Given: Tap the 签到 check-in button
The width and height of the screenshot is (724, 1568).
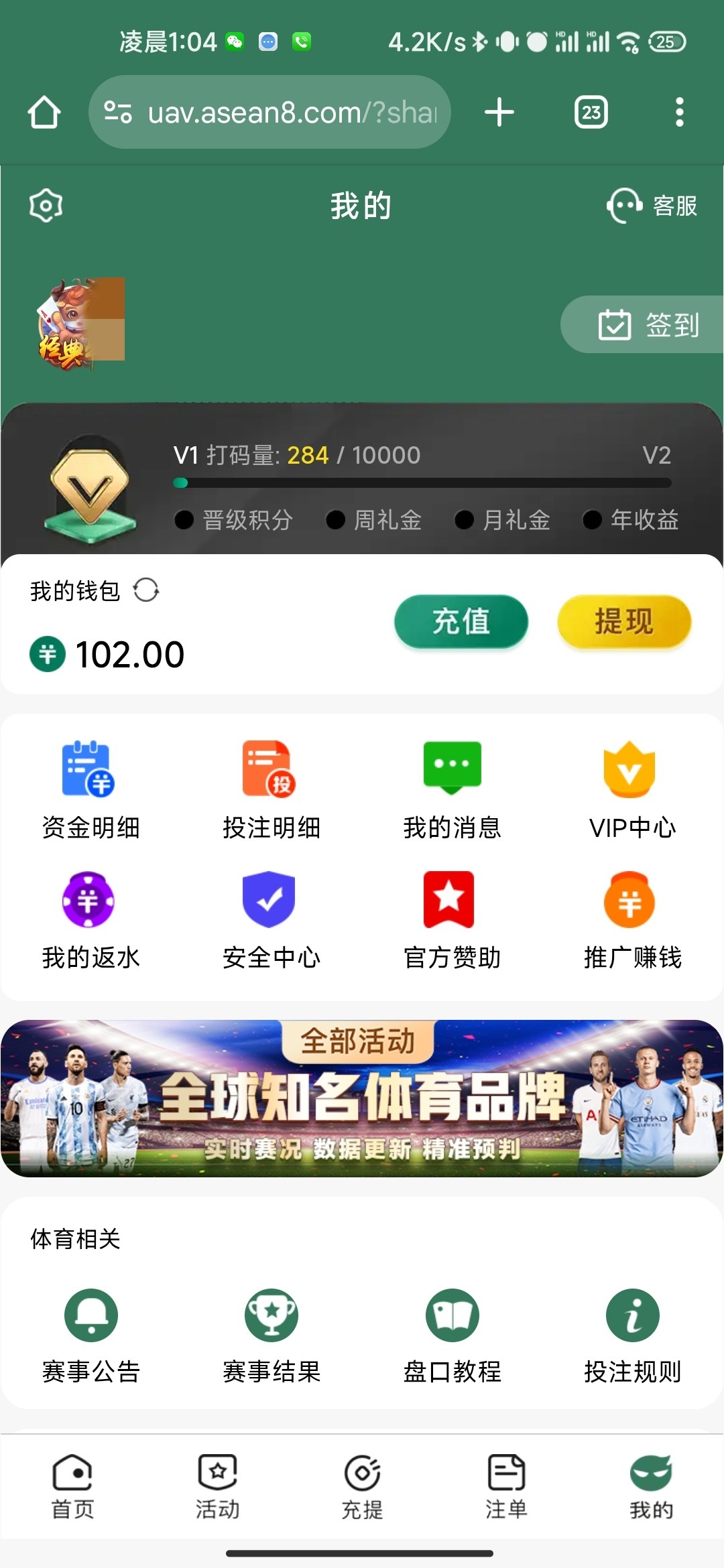Looking at the screenshot, I should click(x=648, y=325).
